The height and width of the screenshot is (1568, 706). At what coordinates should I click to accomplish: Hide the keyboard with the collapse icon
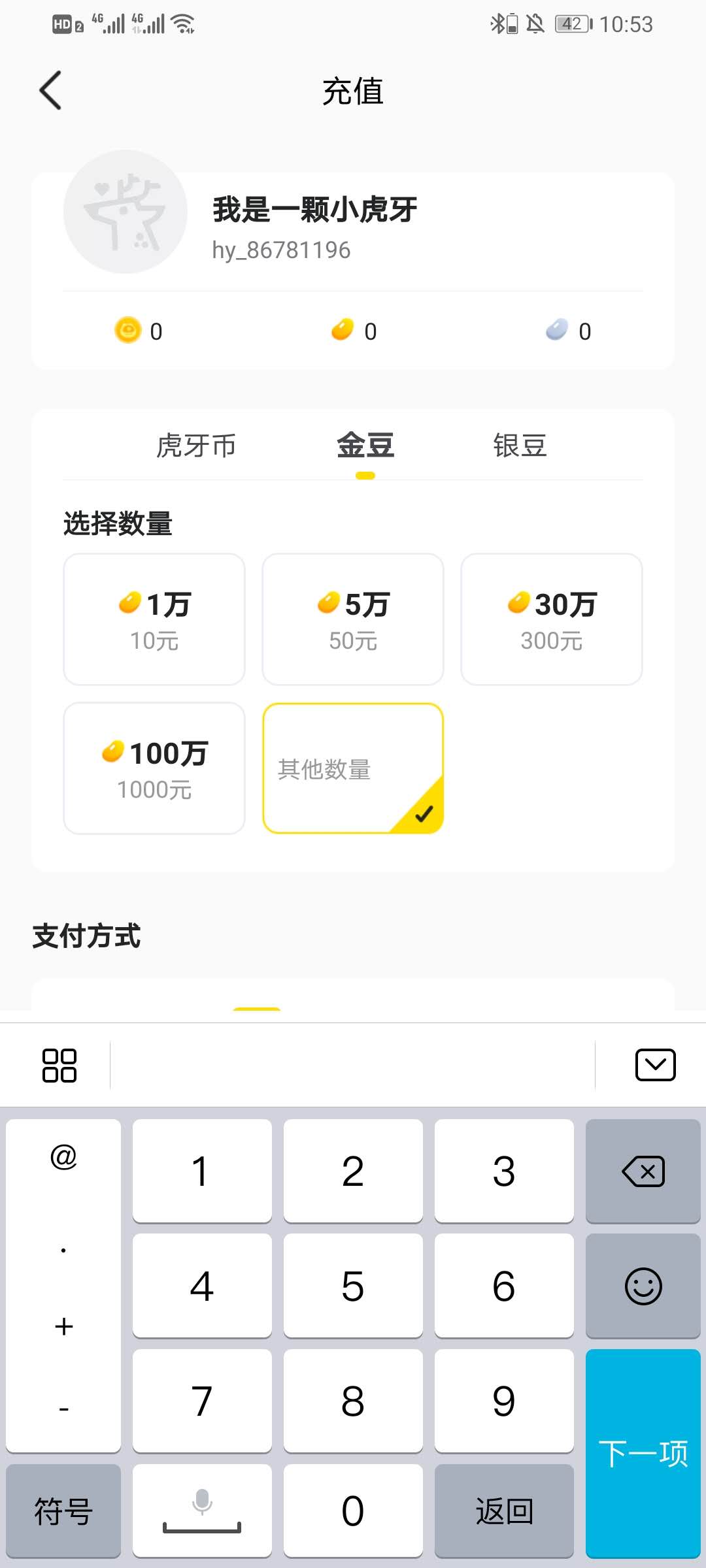655,1065
